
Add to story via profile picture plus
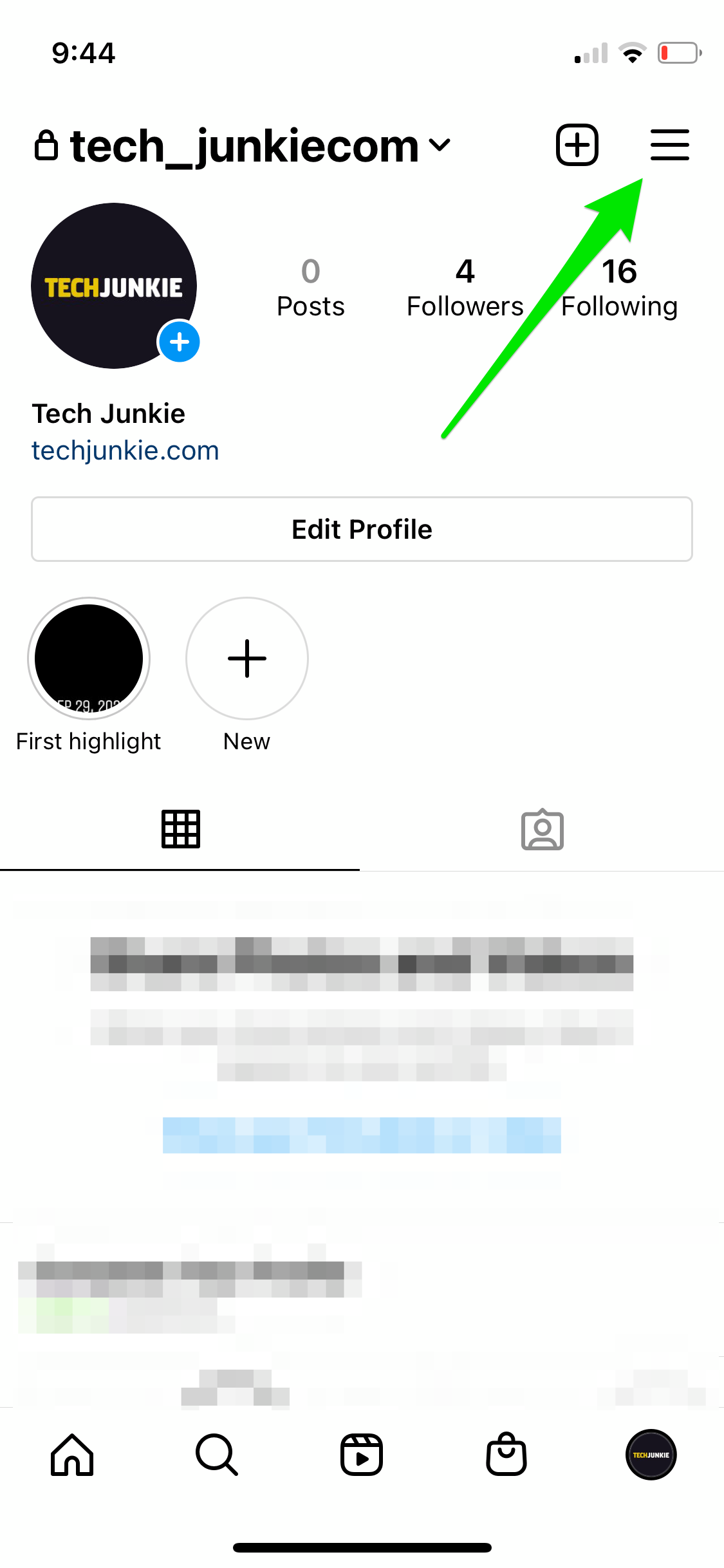180,342
